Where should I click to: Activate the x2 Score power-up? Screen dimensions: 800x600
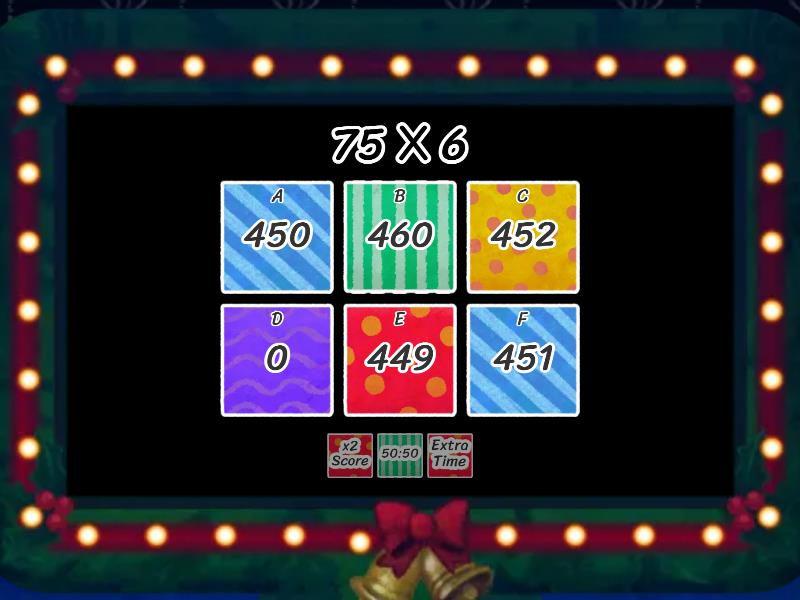[350, 455]
